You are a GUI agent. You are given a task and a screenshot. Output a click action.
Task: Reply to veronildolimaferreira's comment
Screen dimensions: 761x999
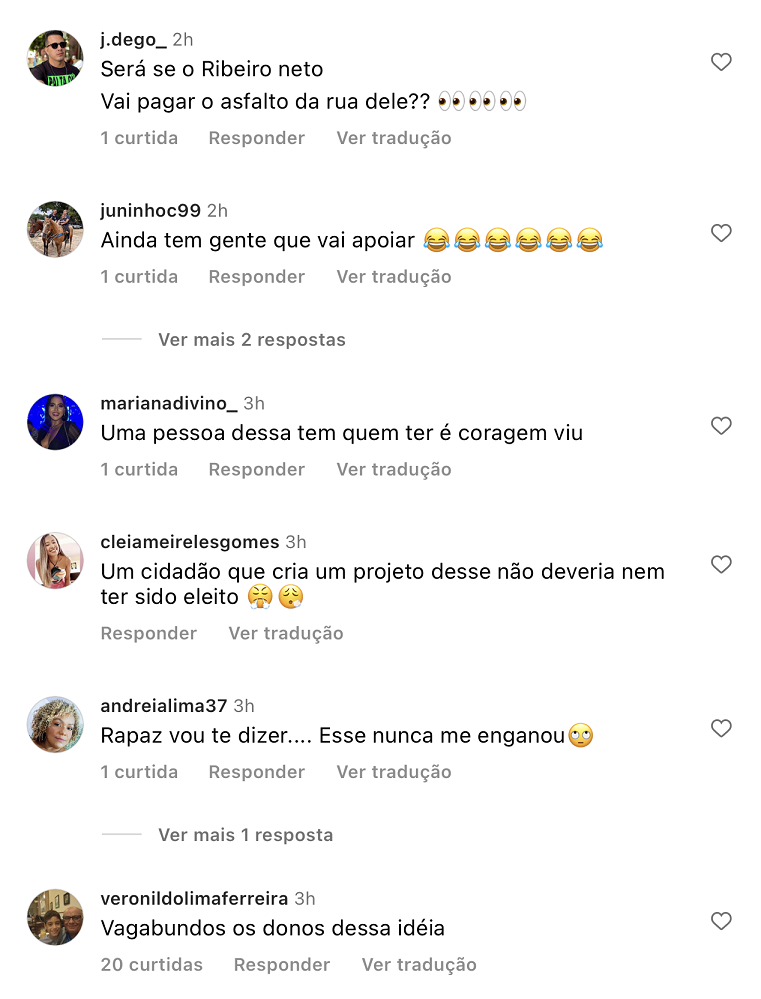point(282,965)
